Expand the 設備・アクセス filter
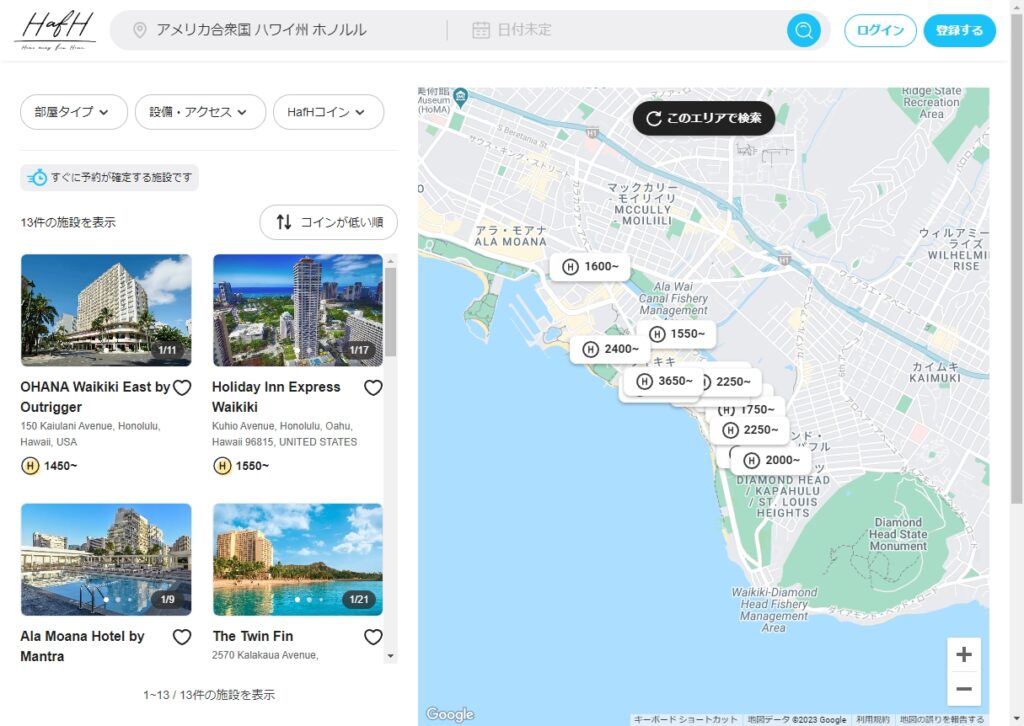This screenshot has height=726, width=1024. click(200, 113)
